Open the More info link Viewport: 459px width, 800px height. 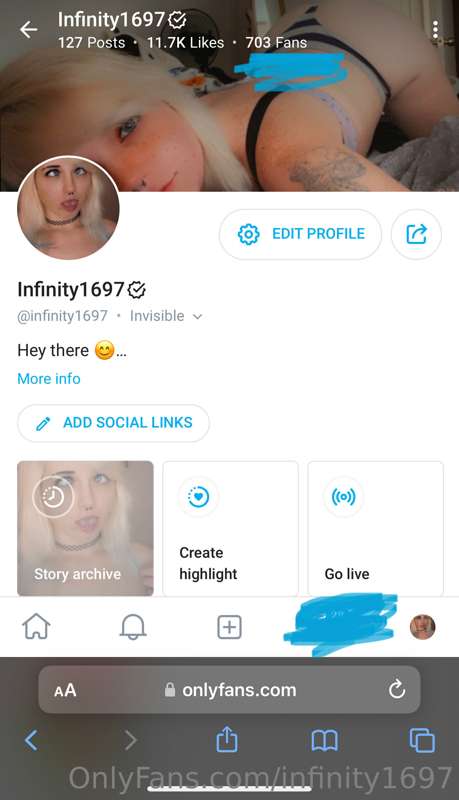[49, 379]
